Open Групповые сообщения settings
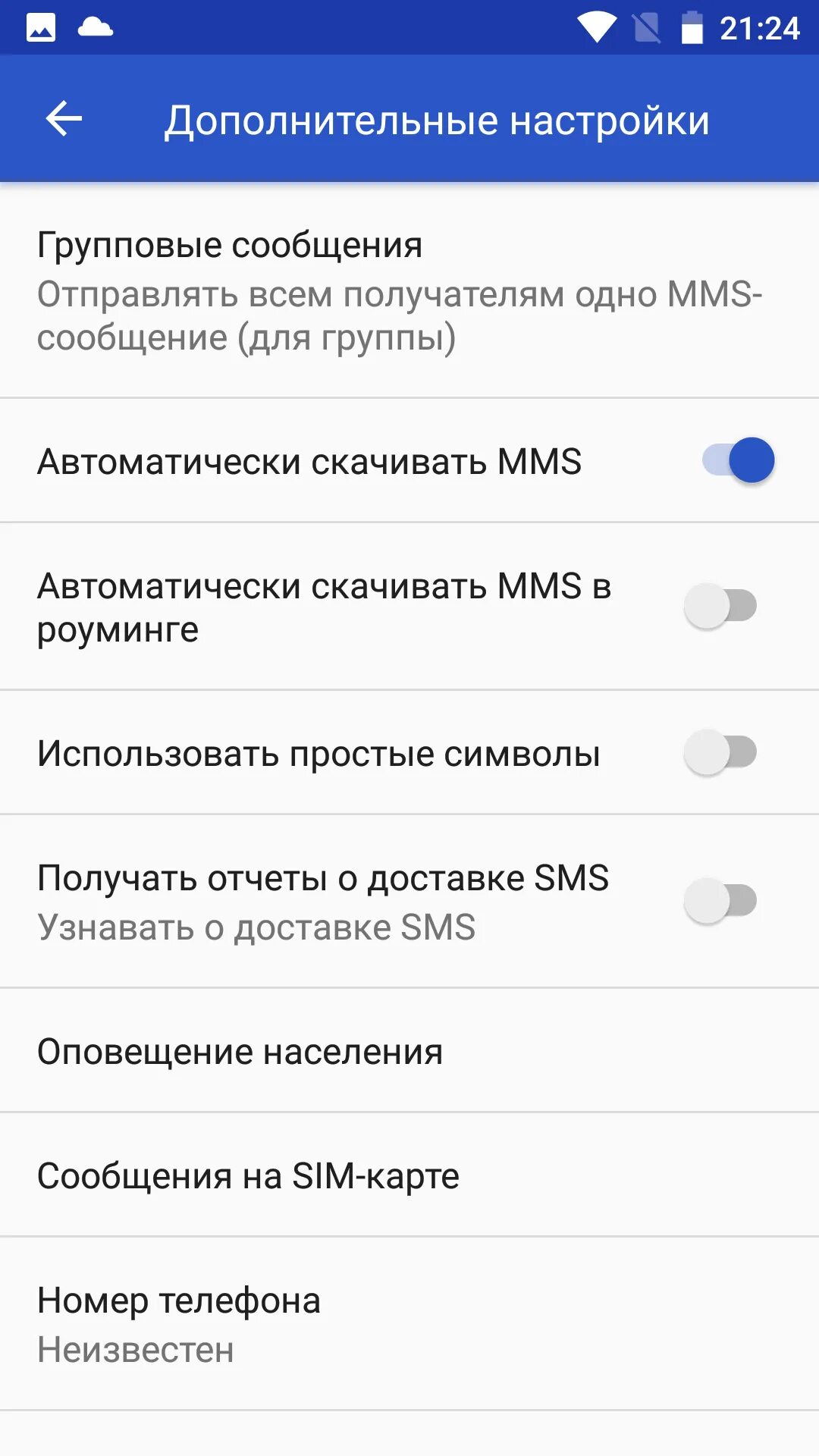The image size is (819, 1456). pyautogui.click(x=409, y=290)
